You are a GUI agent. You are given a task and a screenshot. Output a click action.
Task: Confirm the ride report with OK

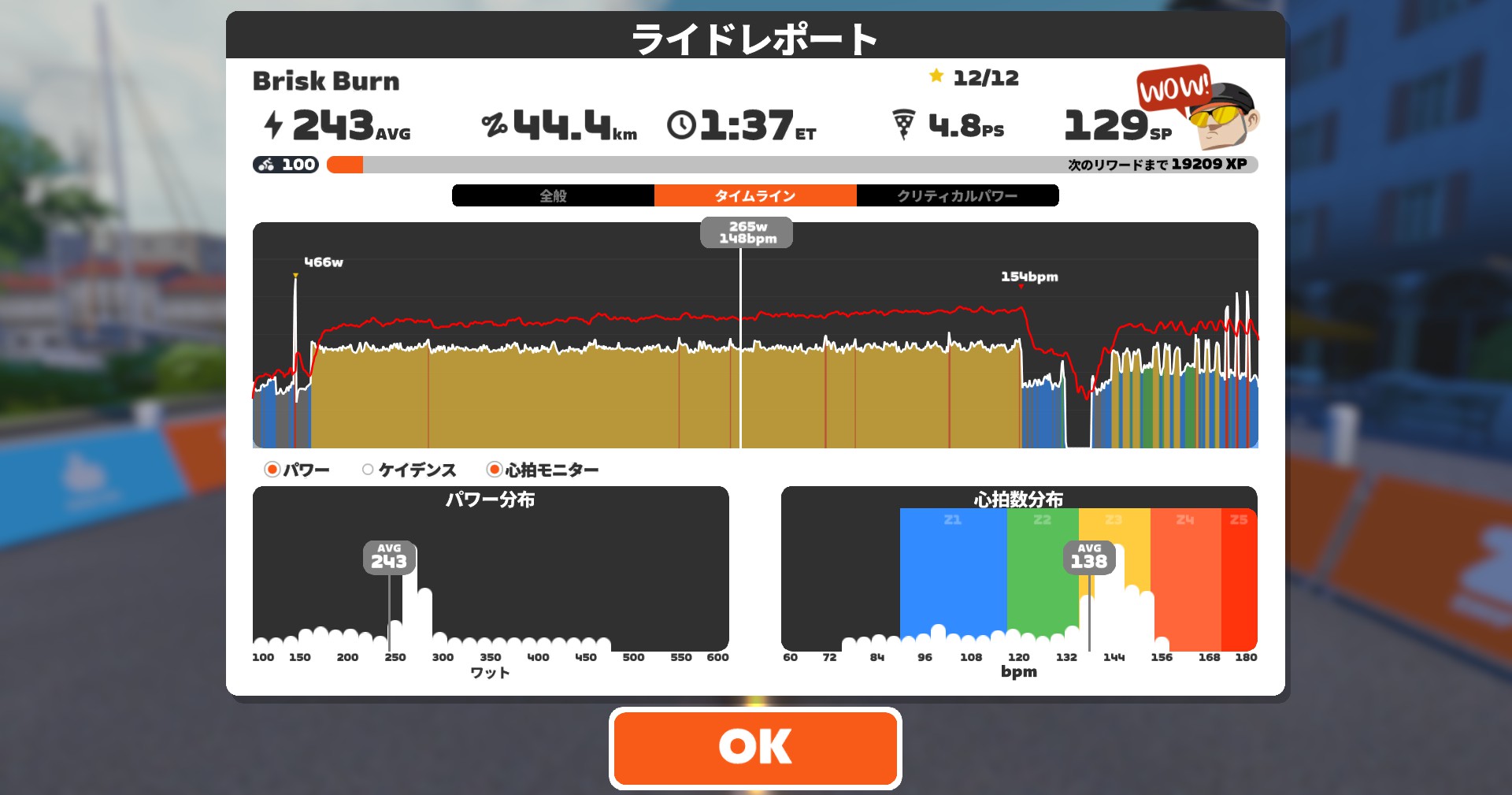click(x=754, y=747)
